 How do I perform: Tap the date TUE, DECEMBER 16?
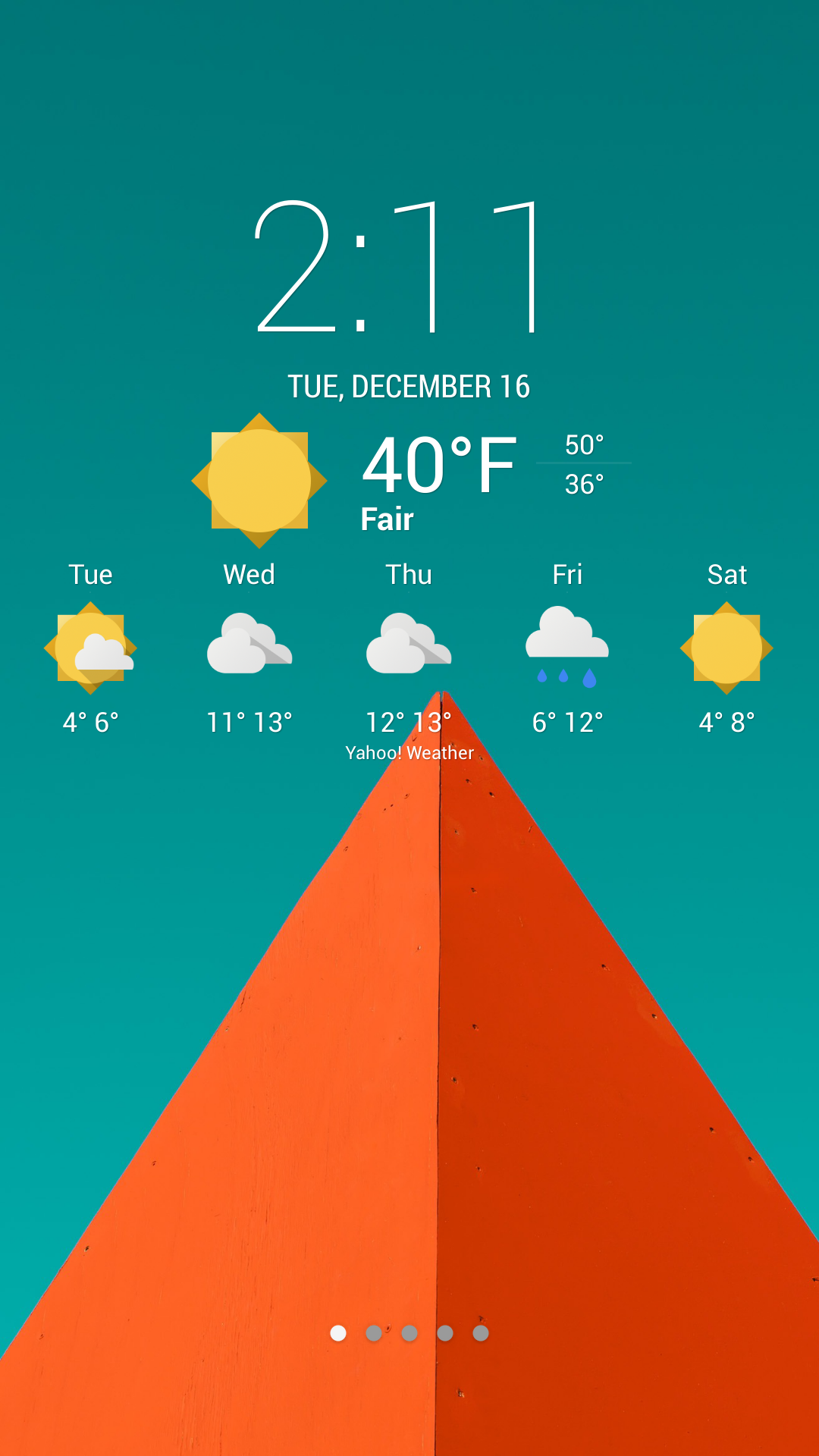409,385
